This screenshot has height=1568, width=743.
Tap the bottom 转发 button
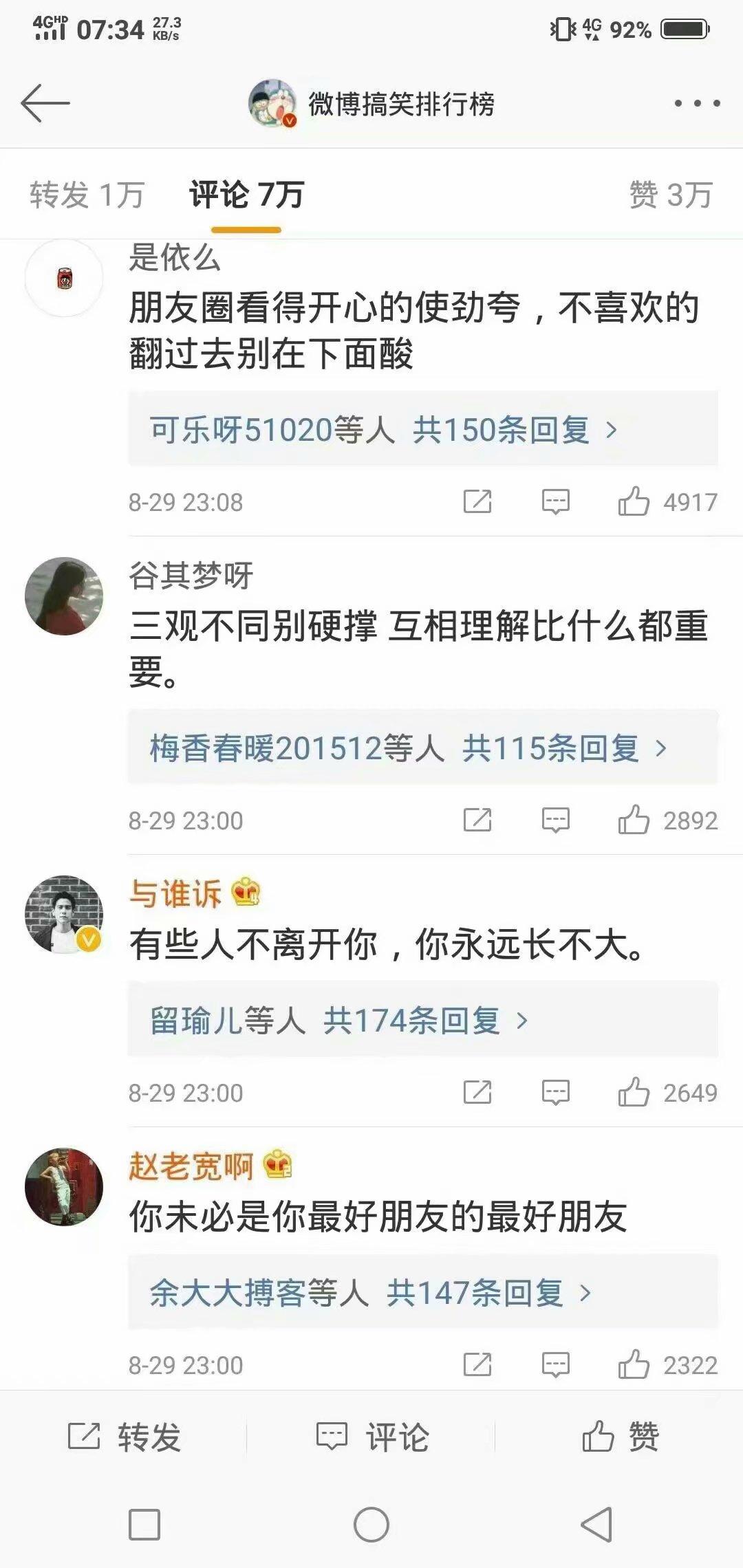click(x=124, y=1437)
